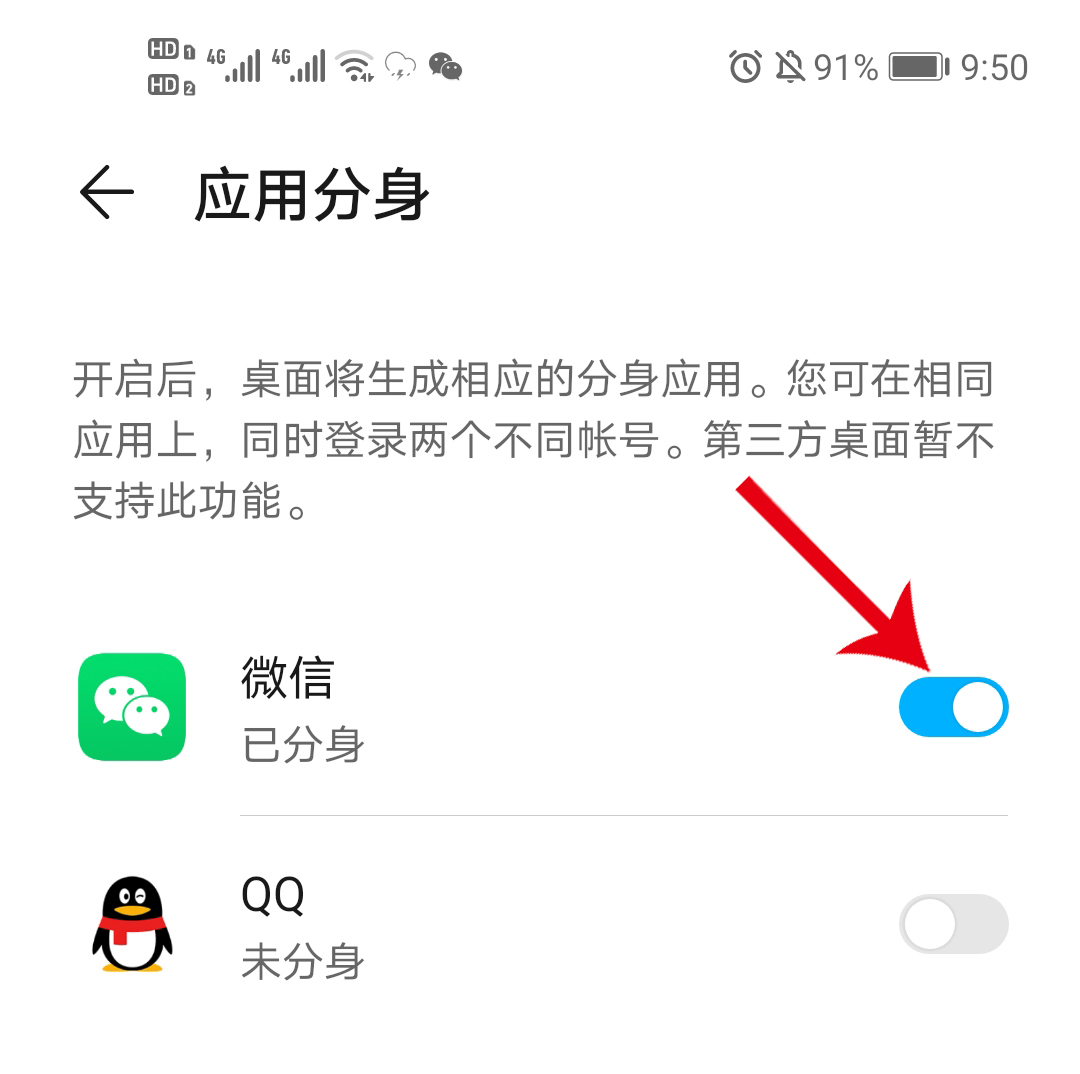1080x1074 pixels.
Task: Go back from 应用分身 page
Action: [106, 192]
